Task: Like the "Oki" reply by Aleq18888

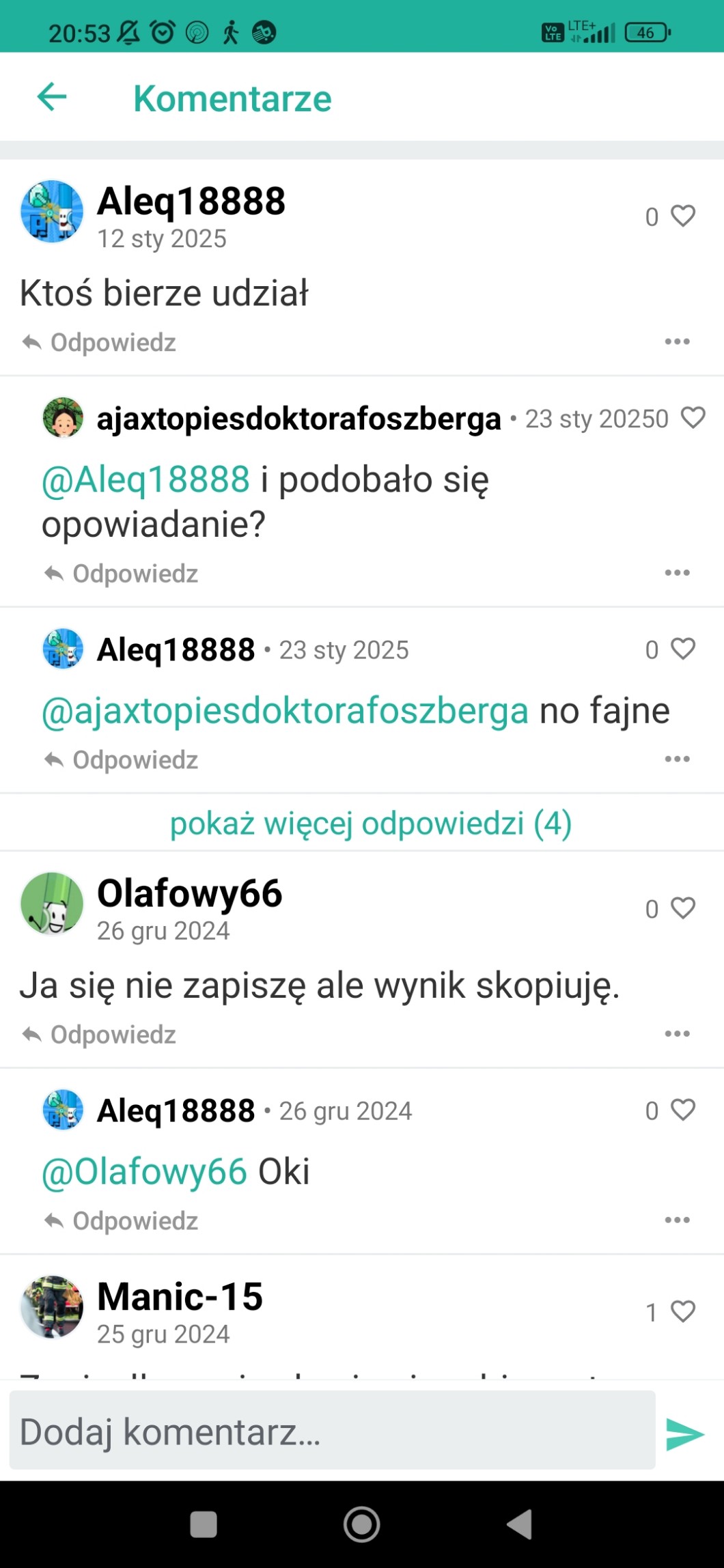Action: pos(682,1110)
